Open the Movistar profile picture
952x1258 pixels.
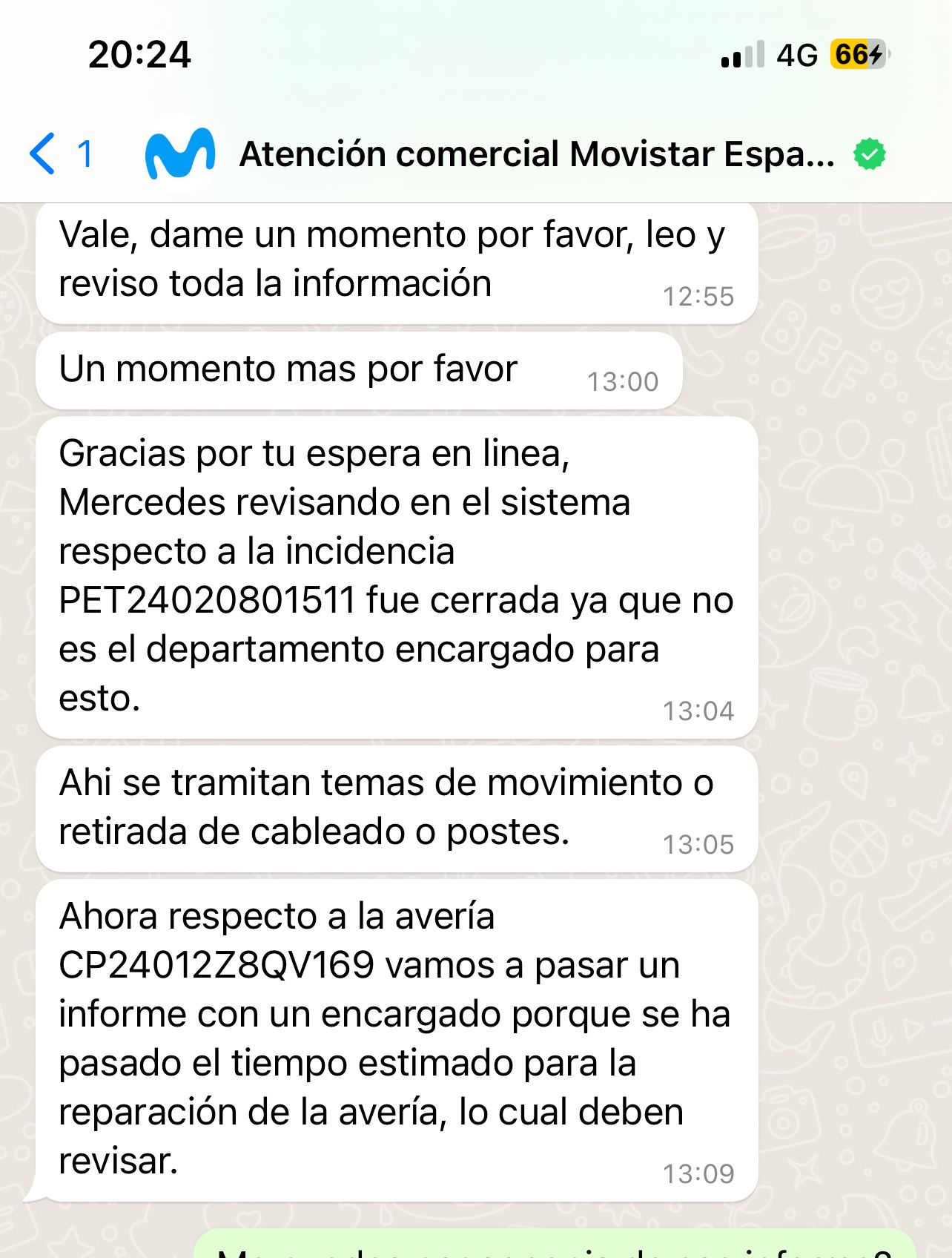click(x=180, y=154)
